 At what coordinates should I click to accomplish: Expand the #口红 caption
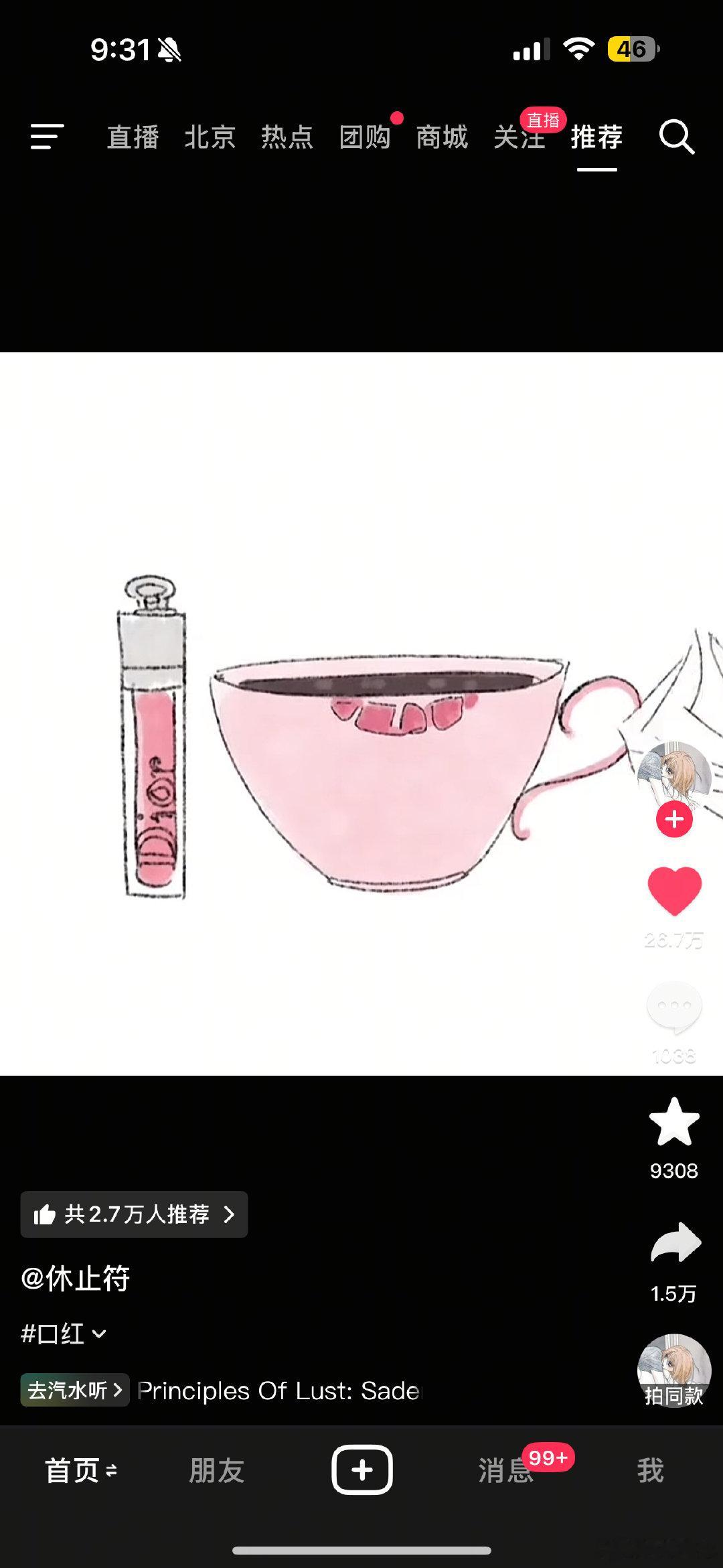(x=63, y=1333)
